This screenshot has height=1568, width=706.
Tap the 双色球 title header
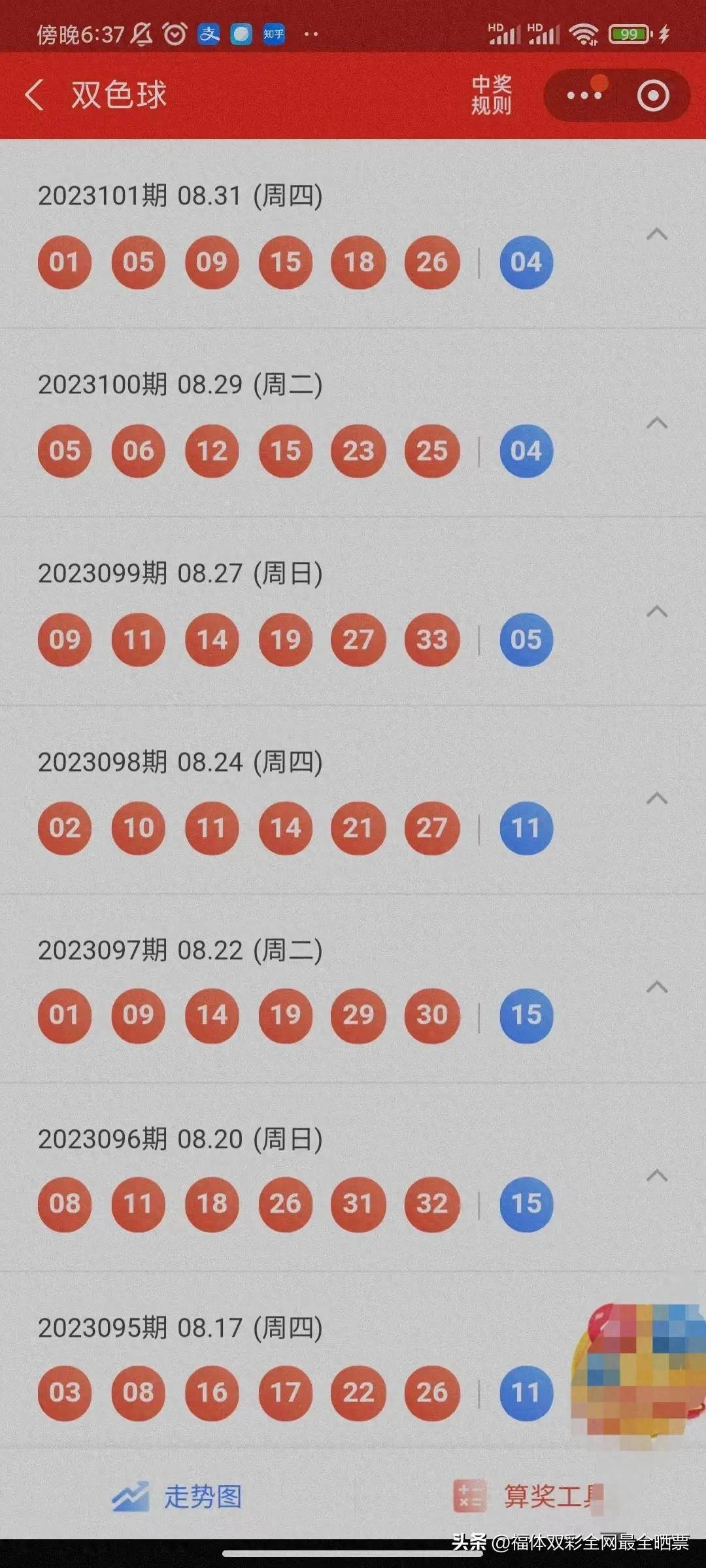[x=118, y=95]
